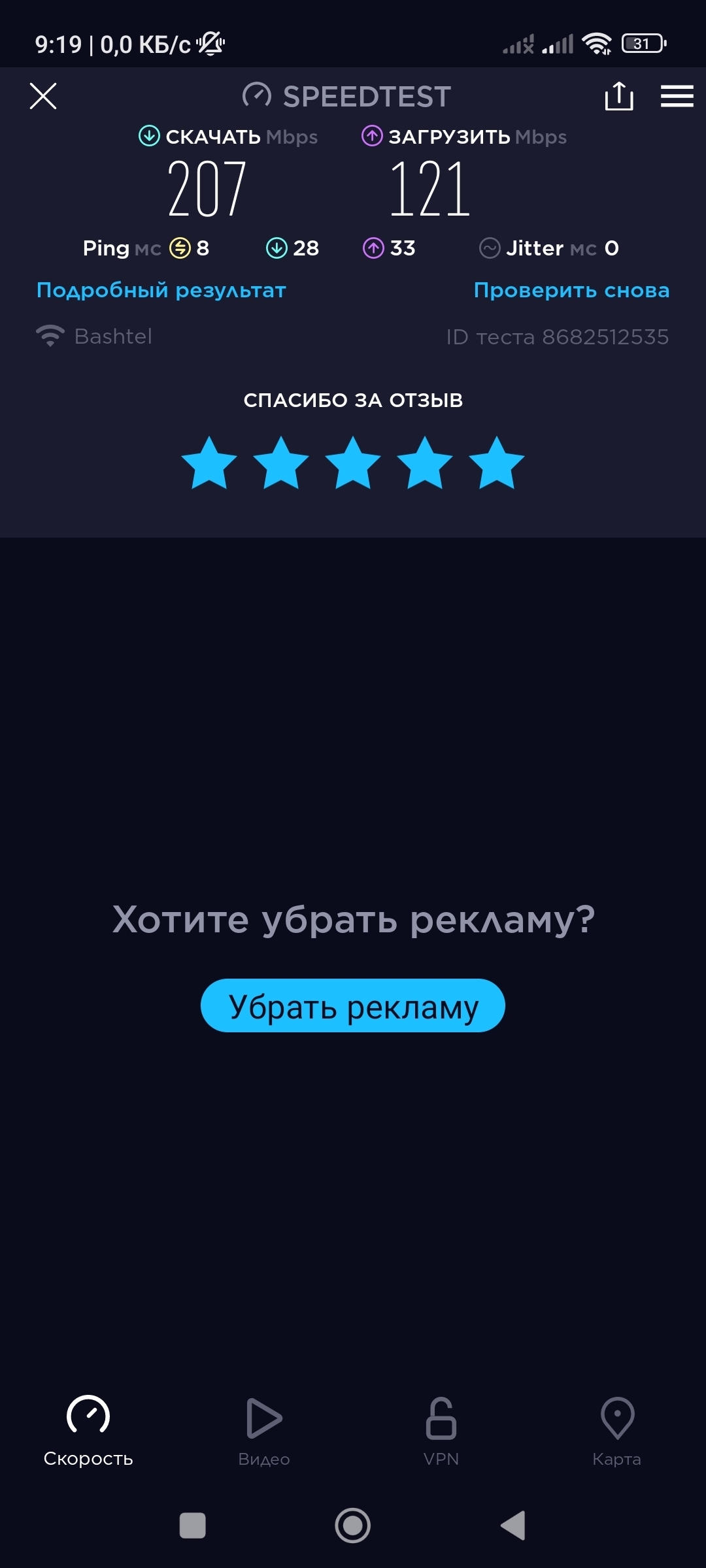
Task: Tap Проверить снова to rerun test
Action: (571, 290)
